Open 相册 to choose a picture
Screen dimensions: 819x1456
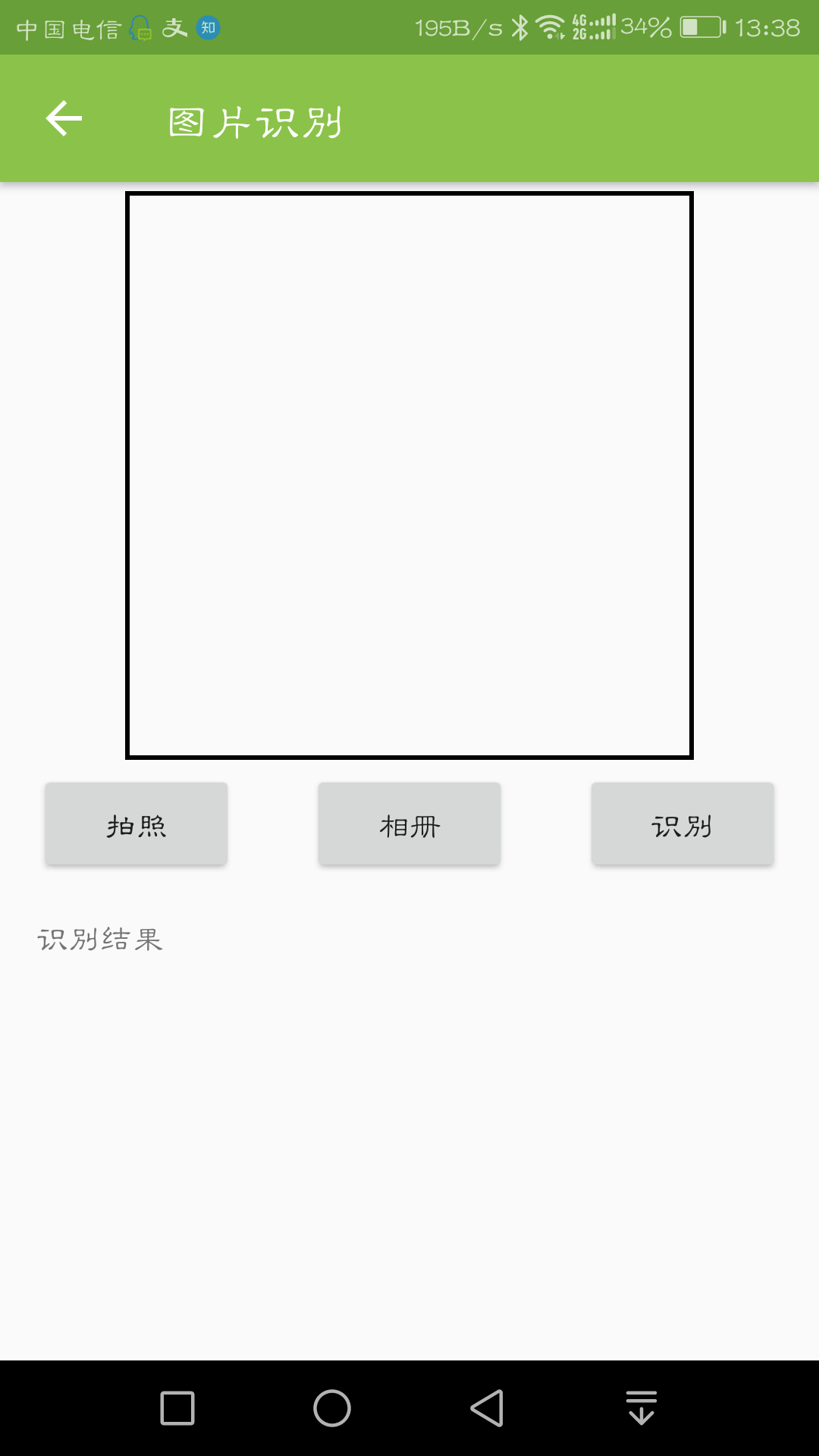pos(409,824)
